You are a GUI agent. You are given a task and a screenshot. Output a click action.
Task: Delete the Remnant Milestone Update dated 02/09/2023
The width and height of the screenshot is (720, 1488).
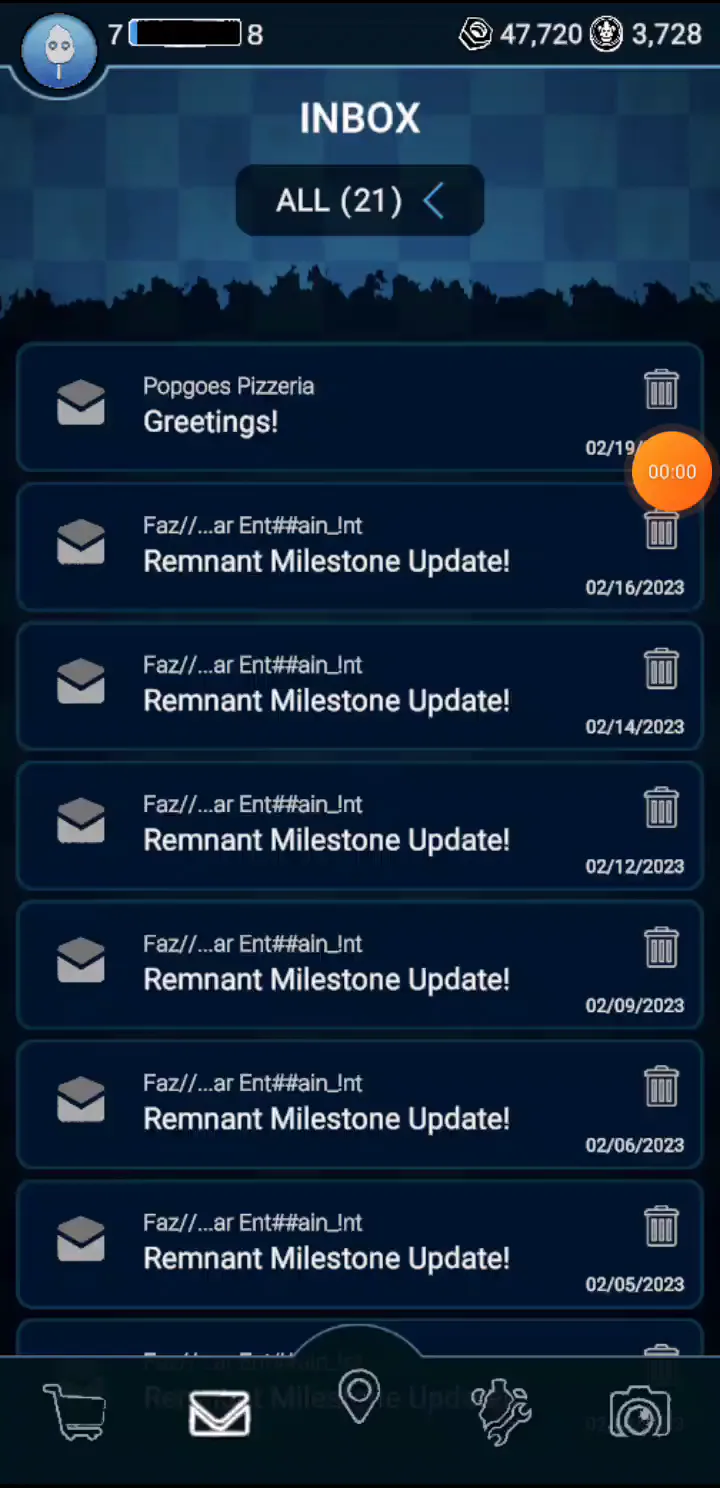tap(661, 947)
